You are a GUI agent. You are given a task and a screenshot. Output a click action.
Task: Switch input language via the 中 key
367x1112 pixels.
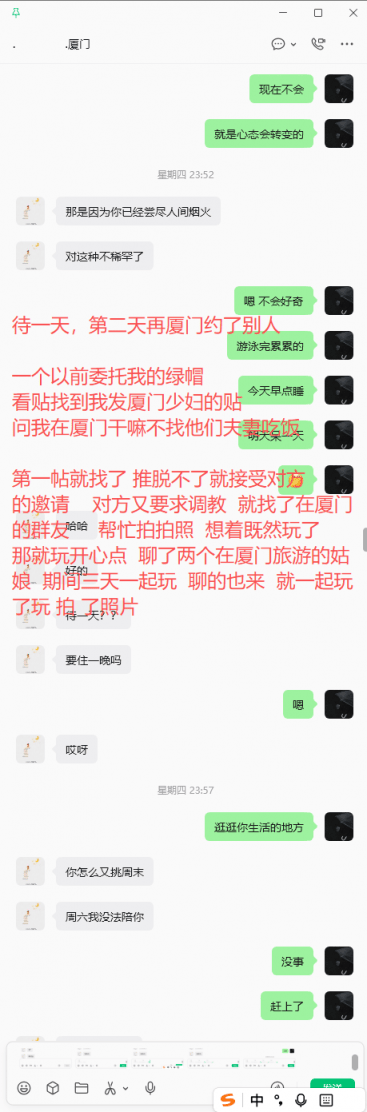pyautogui.click(x=256, y=1100)
